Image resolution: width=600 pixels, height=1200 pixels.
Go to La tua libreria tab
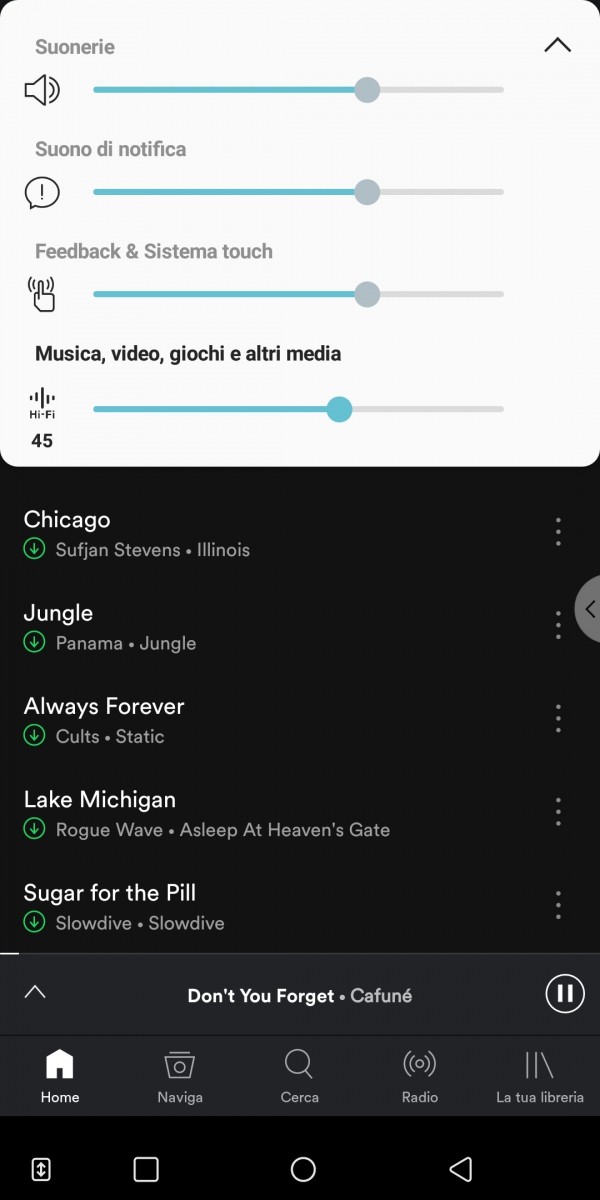coord(540,1076)
